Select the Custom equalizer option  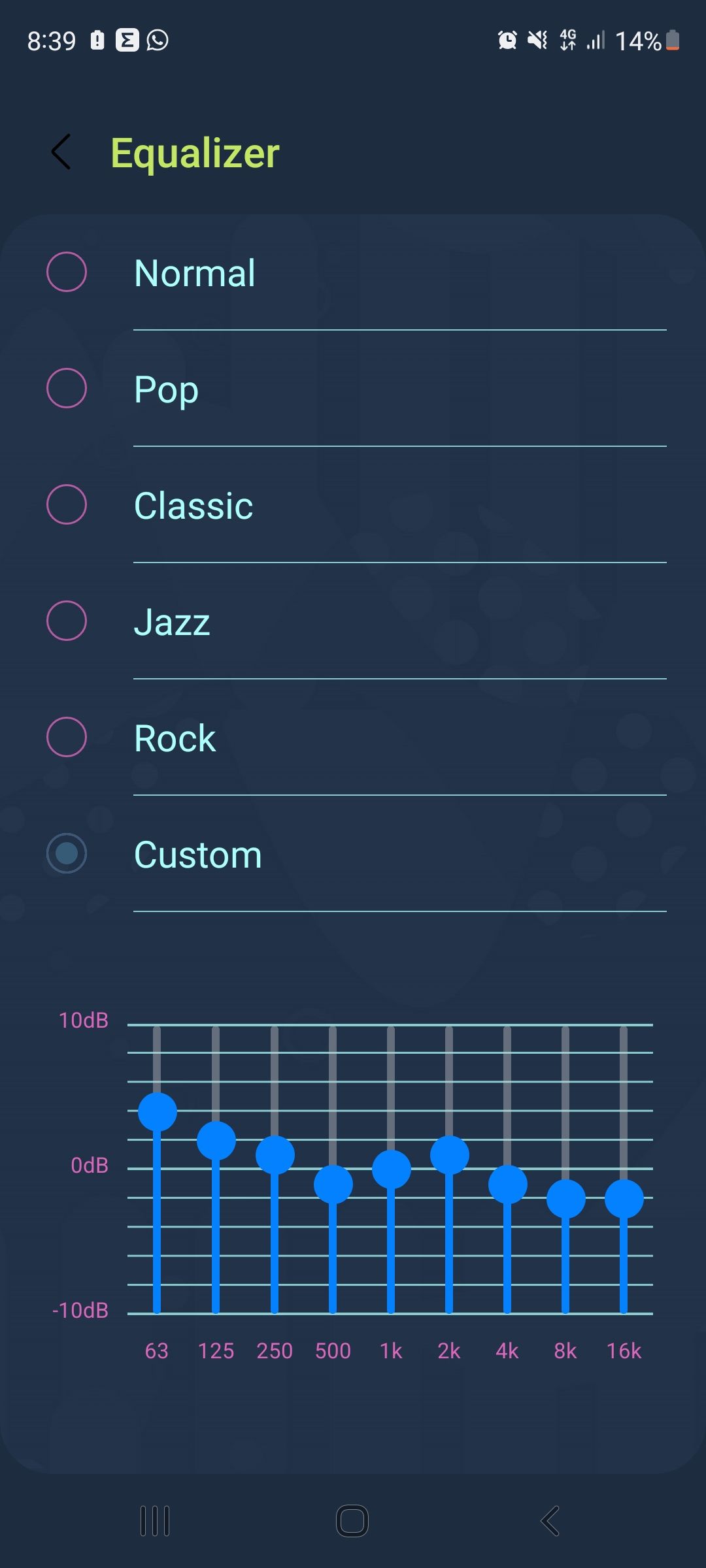point(67,853)
